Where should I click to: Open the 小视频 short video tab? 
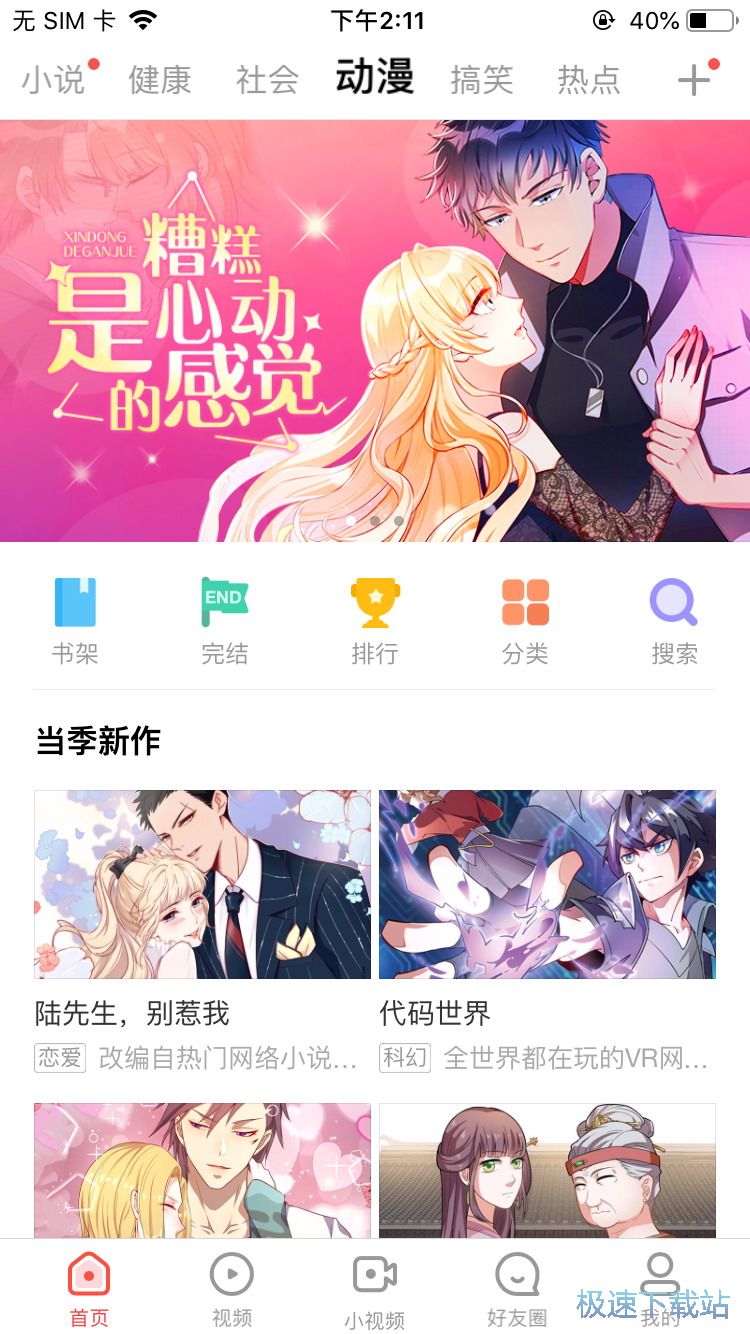pos(375,1289)
